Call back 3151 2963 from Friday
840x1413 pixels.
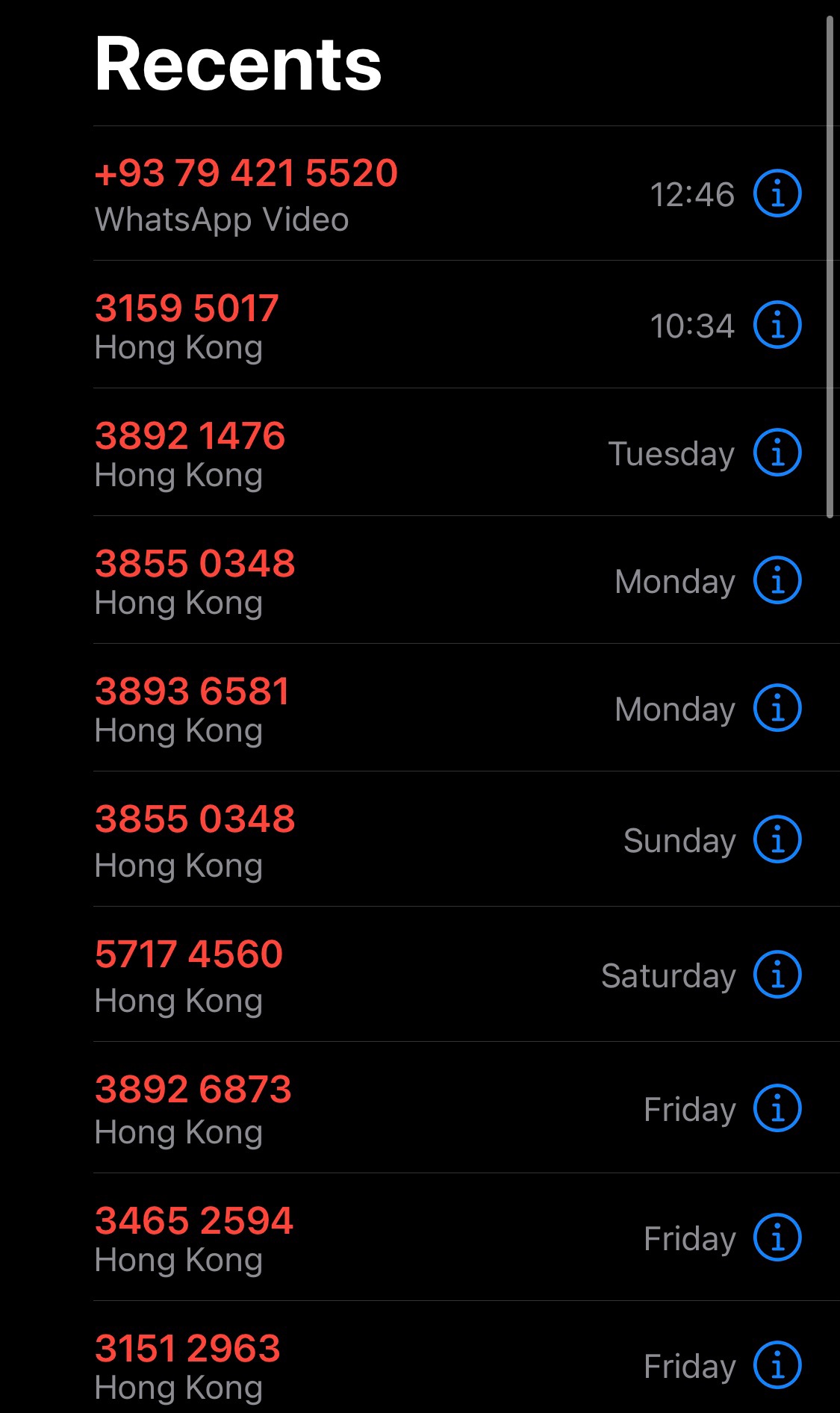pyautogui.click(x=420, y=1358)
